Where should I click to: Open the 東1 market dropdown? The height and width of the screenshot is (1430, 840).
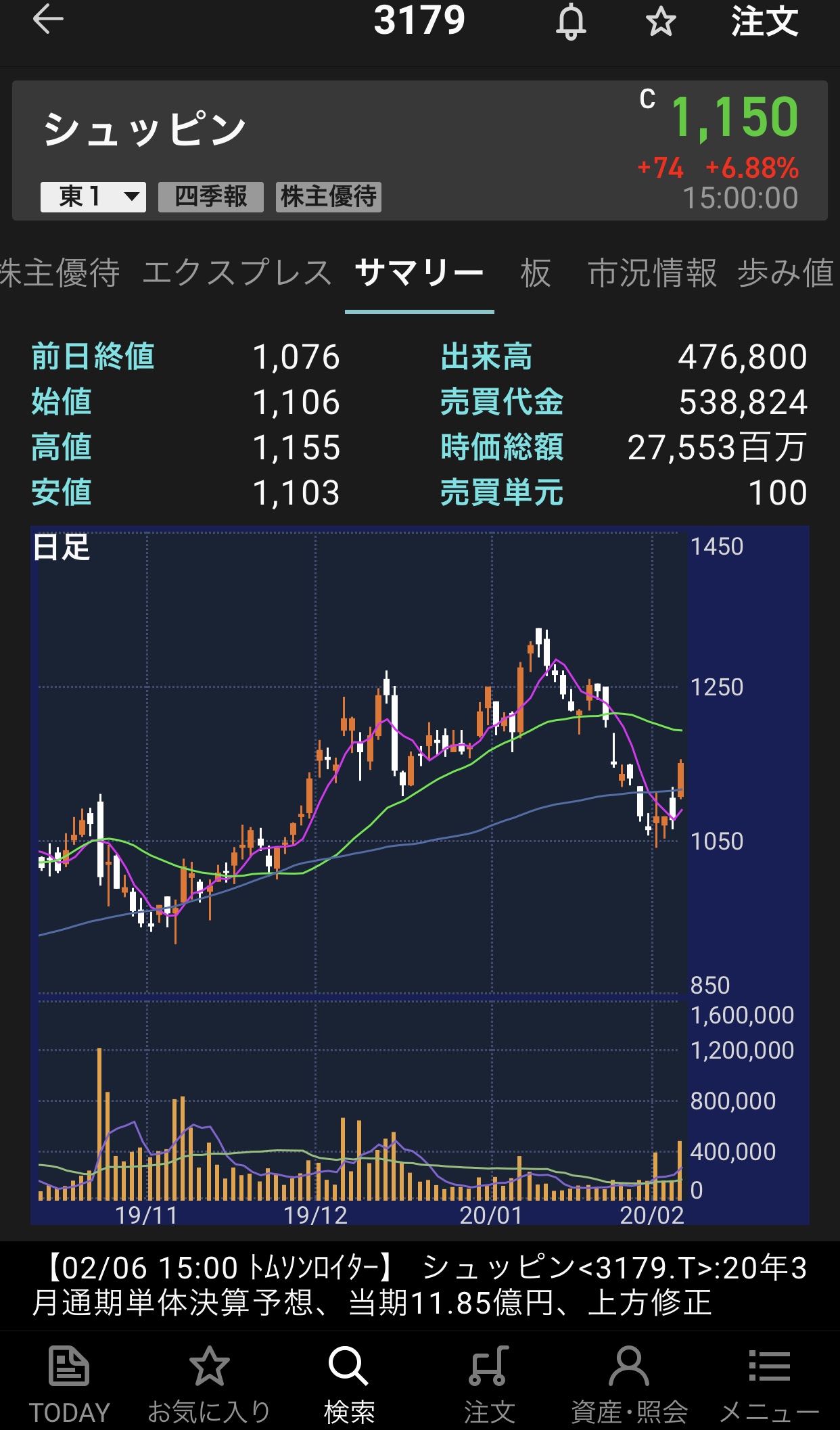93,197
